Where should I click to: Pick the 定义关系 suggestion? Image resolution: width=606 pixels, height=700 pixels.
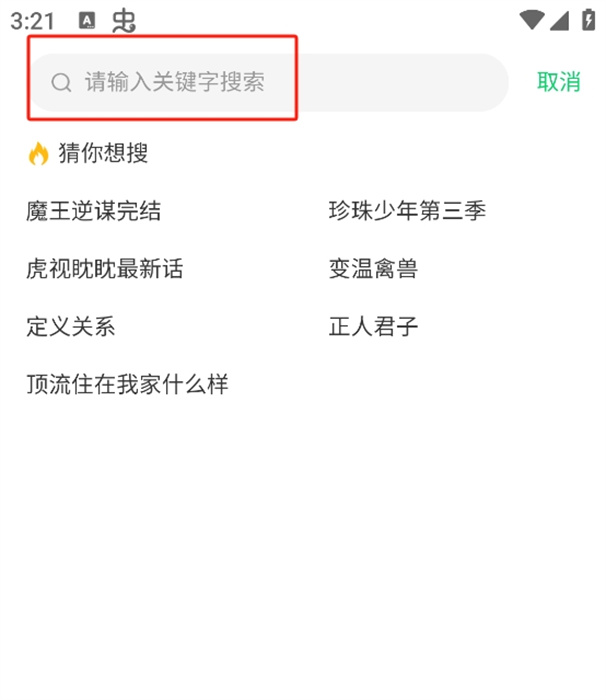pyautogui.click(x=71, y=327)
